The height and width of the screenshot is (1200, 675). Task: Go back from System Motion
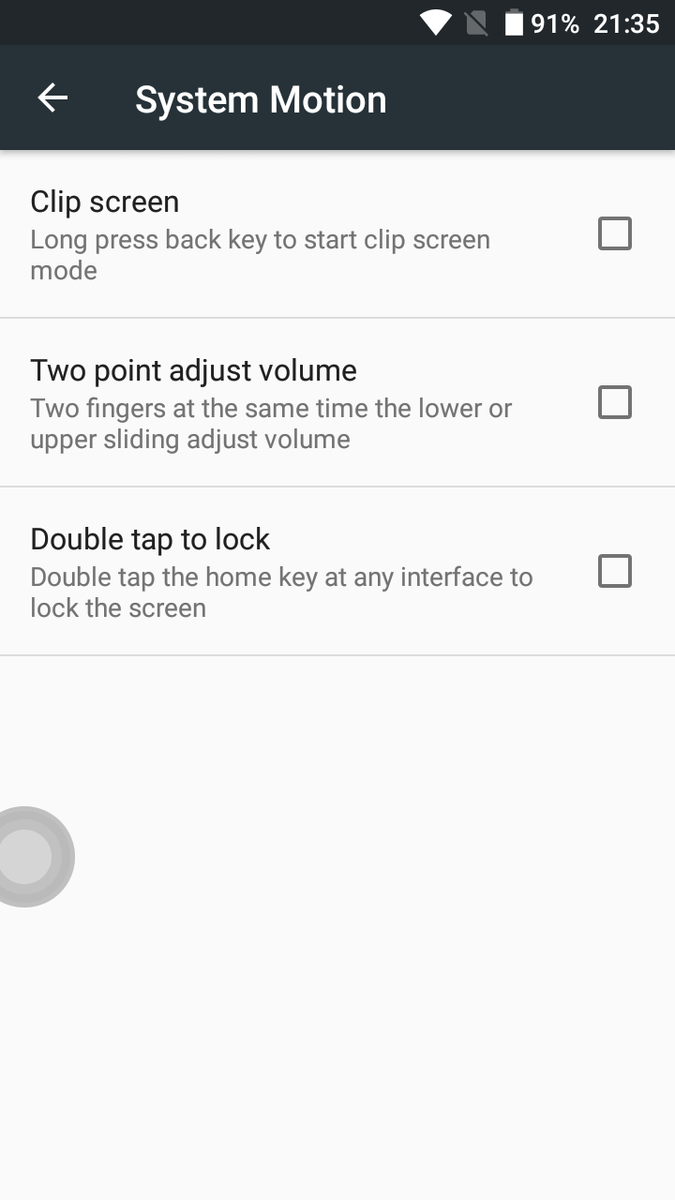[52, 98]
